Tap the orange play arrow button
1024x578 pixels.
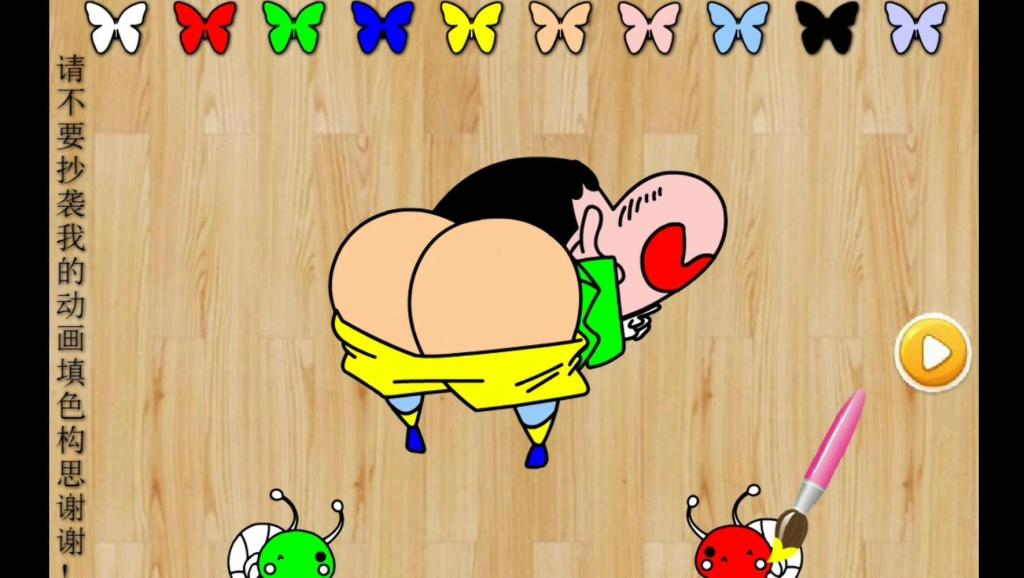point(933,352)
